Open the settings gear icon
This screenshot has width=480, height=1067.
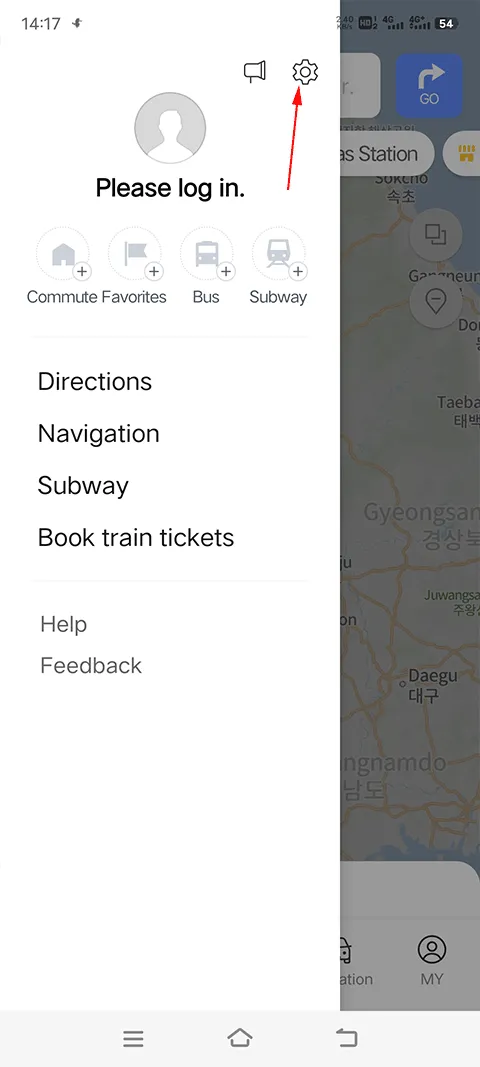(305, 71)
